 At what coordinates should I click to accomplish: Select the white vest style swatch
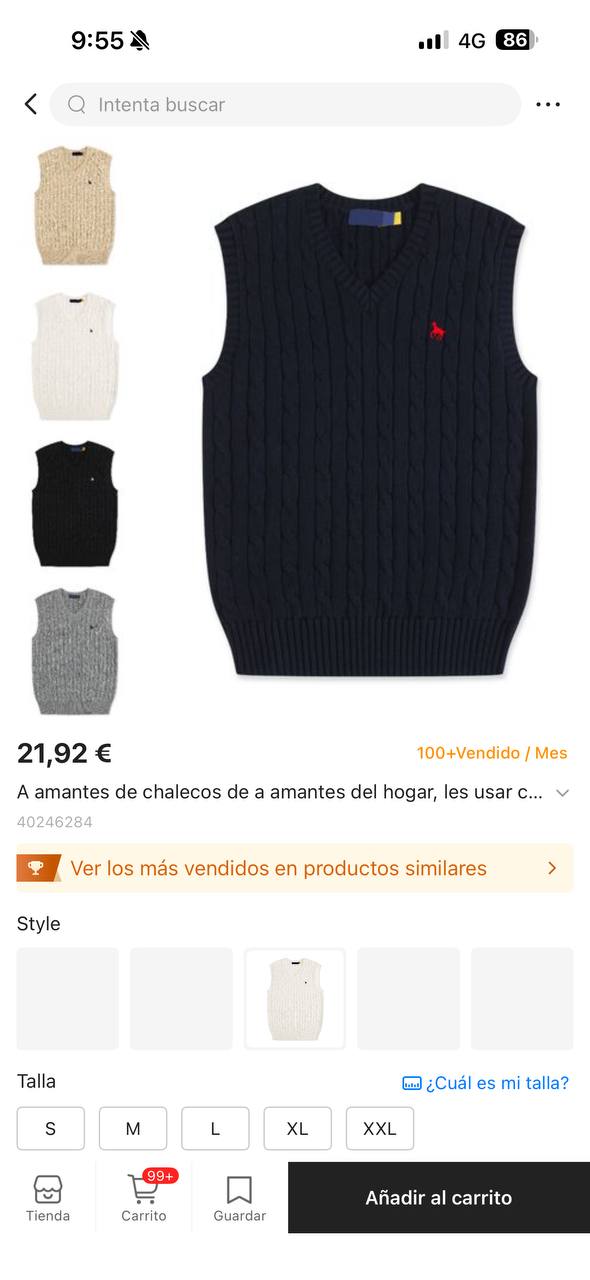click(295, 998)
